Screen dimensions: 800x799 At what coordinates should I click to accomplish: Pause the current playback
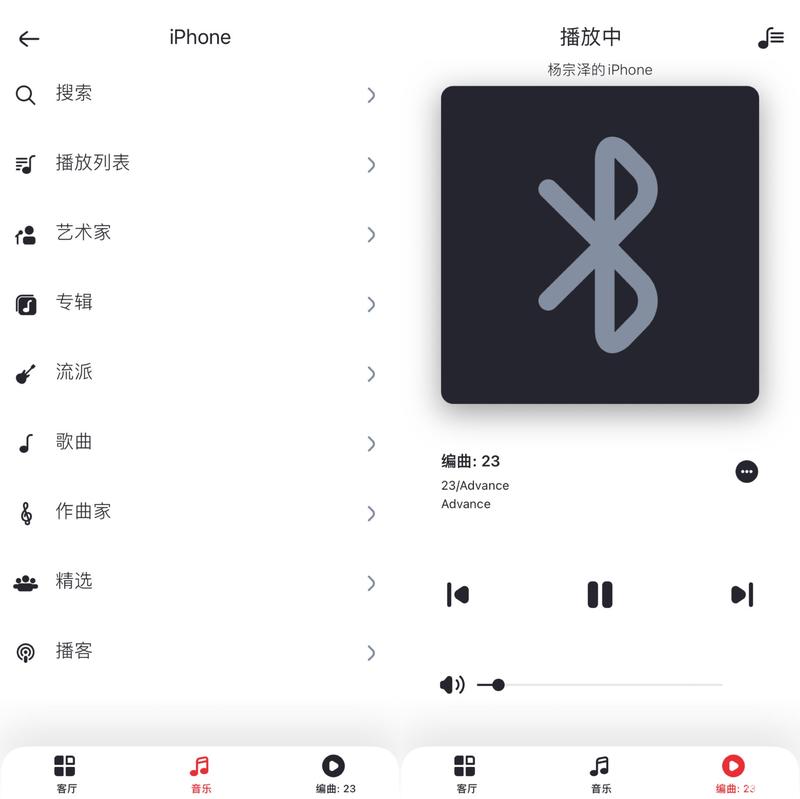pyautogui.click(x=600, y=595)
